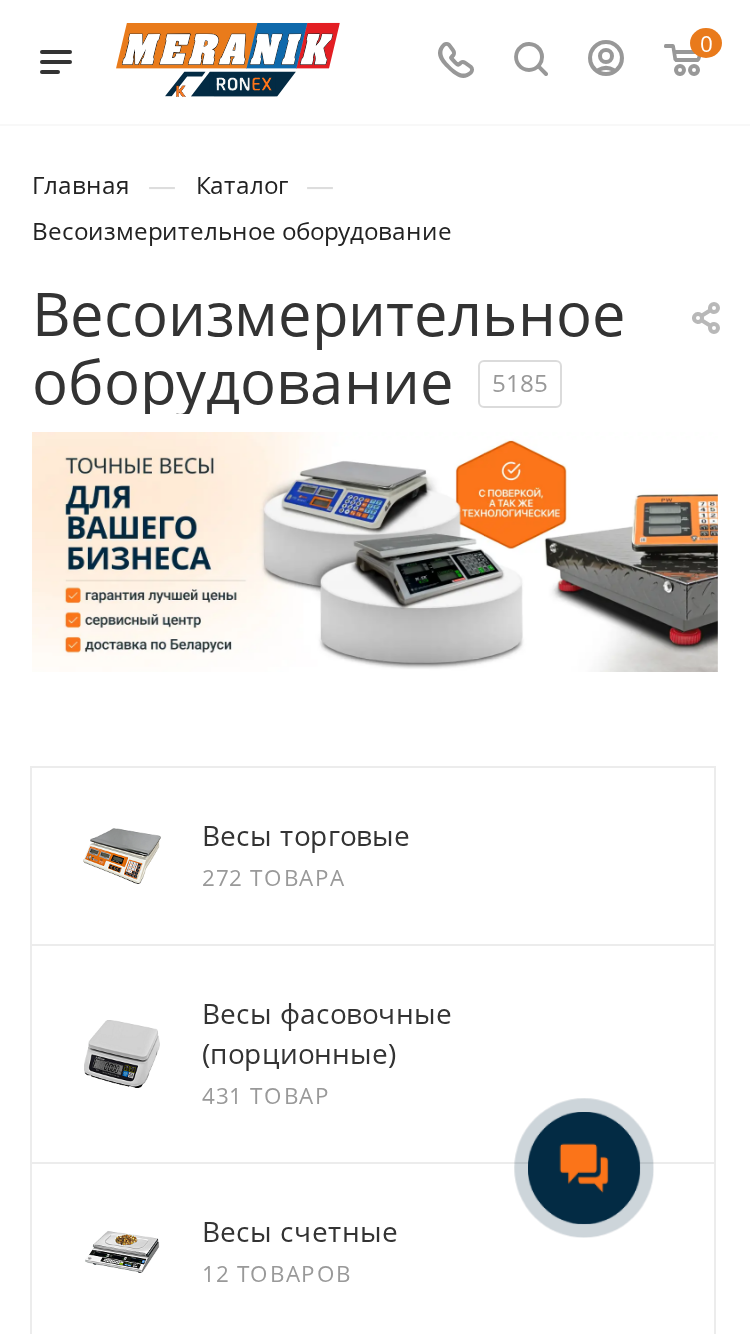This screenshot has width=750, height=1334.
Task: Open site search
Action: [531, 60]
